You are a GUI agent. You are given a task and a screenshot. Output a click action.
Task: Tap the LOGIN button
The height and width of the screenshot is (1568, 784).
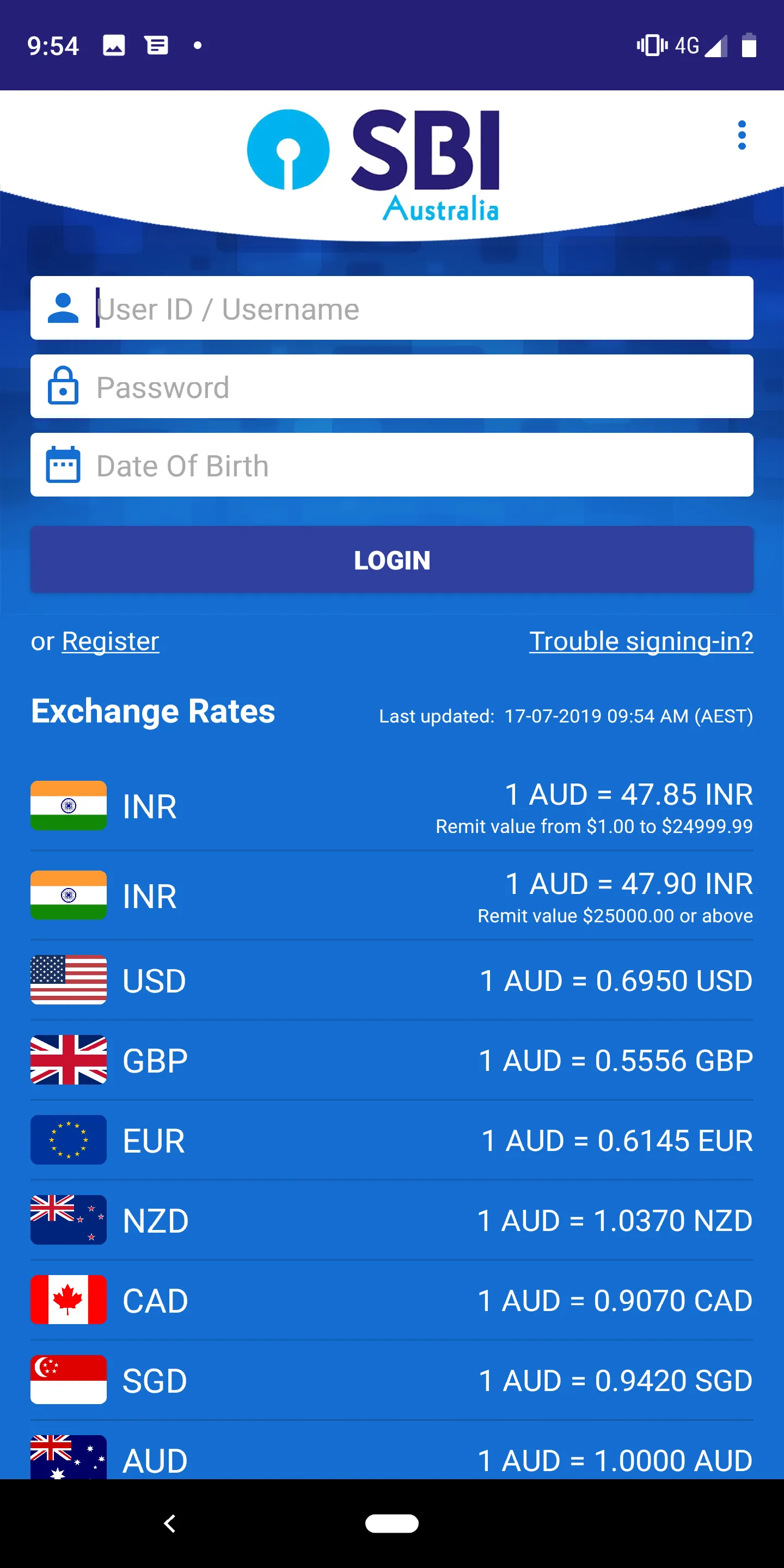pos(392,560)
